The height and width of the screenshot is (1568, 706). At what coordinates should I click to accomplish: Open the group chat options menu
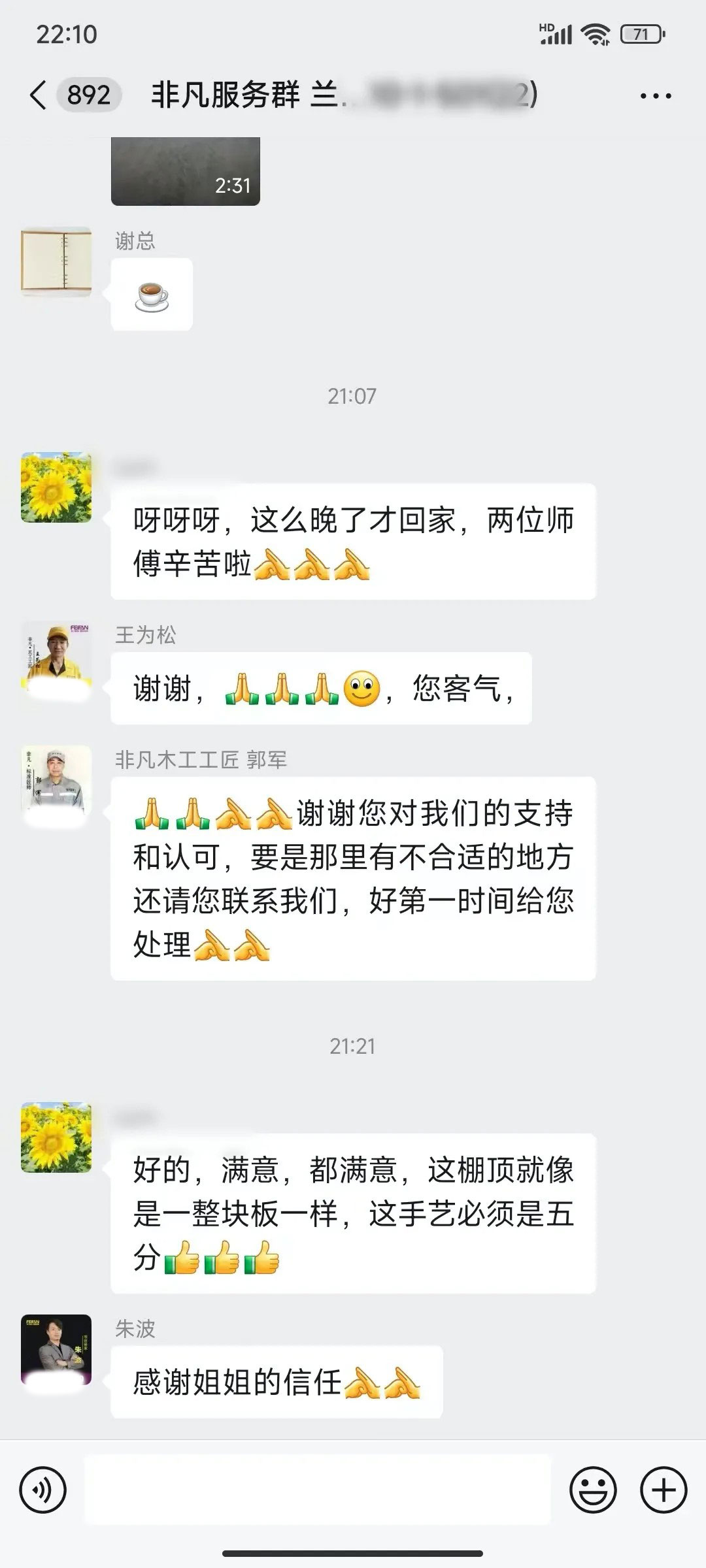click(655, 96)
